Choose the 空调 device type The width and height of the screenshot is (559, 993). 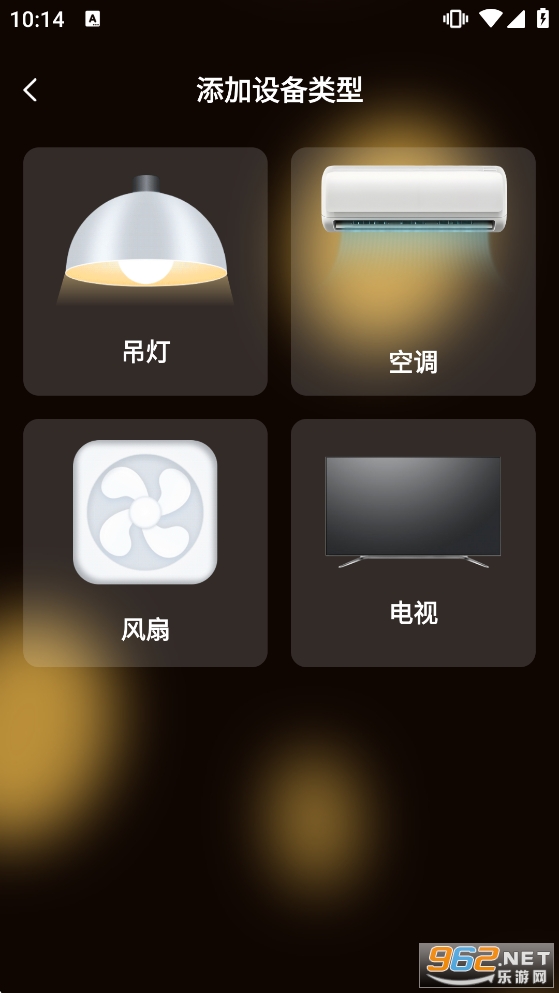[413, 271]
